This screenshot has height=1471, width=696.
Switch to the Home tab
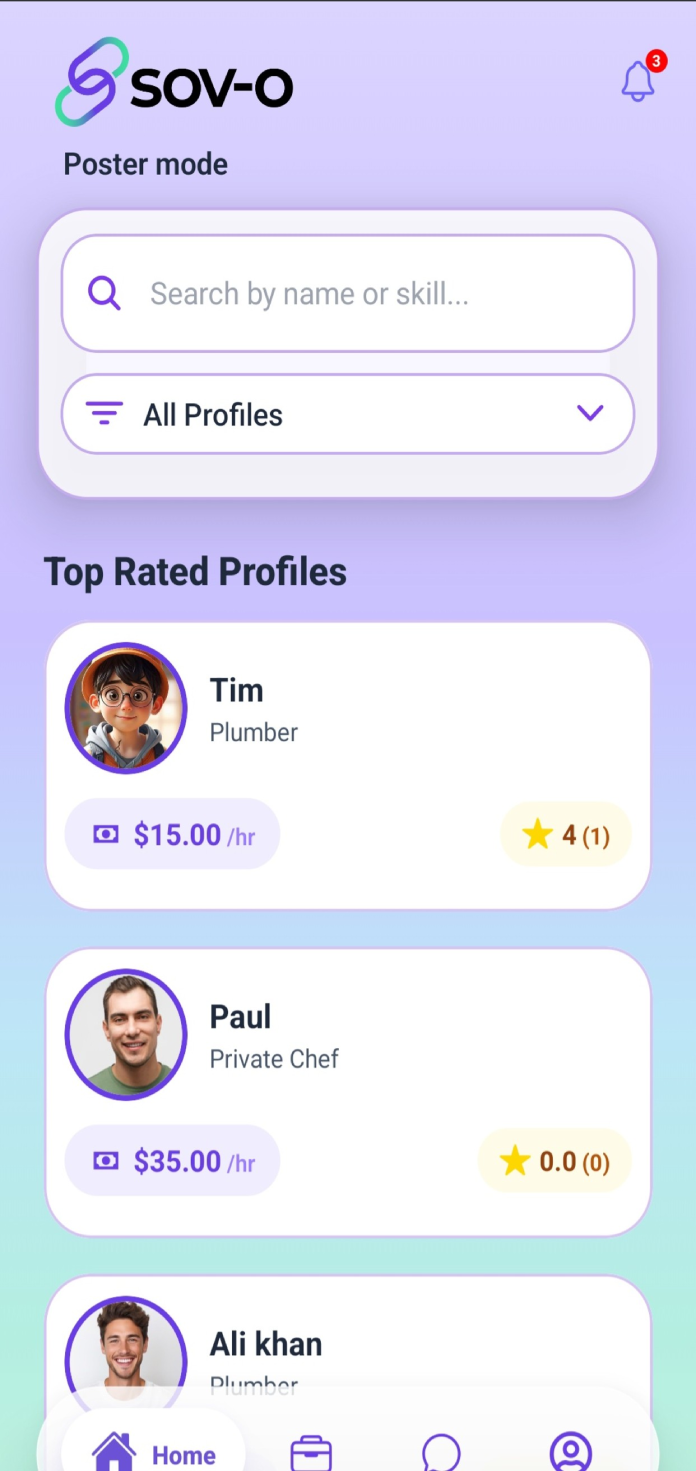[x=154, y=1453]
